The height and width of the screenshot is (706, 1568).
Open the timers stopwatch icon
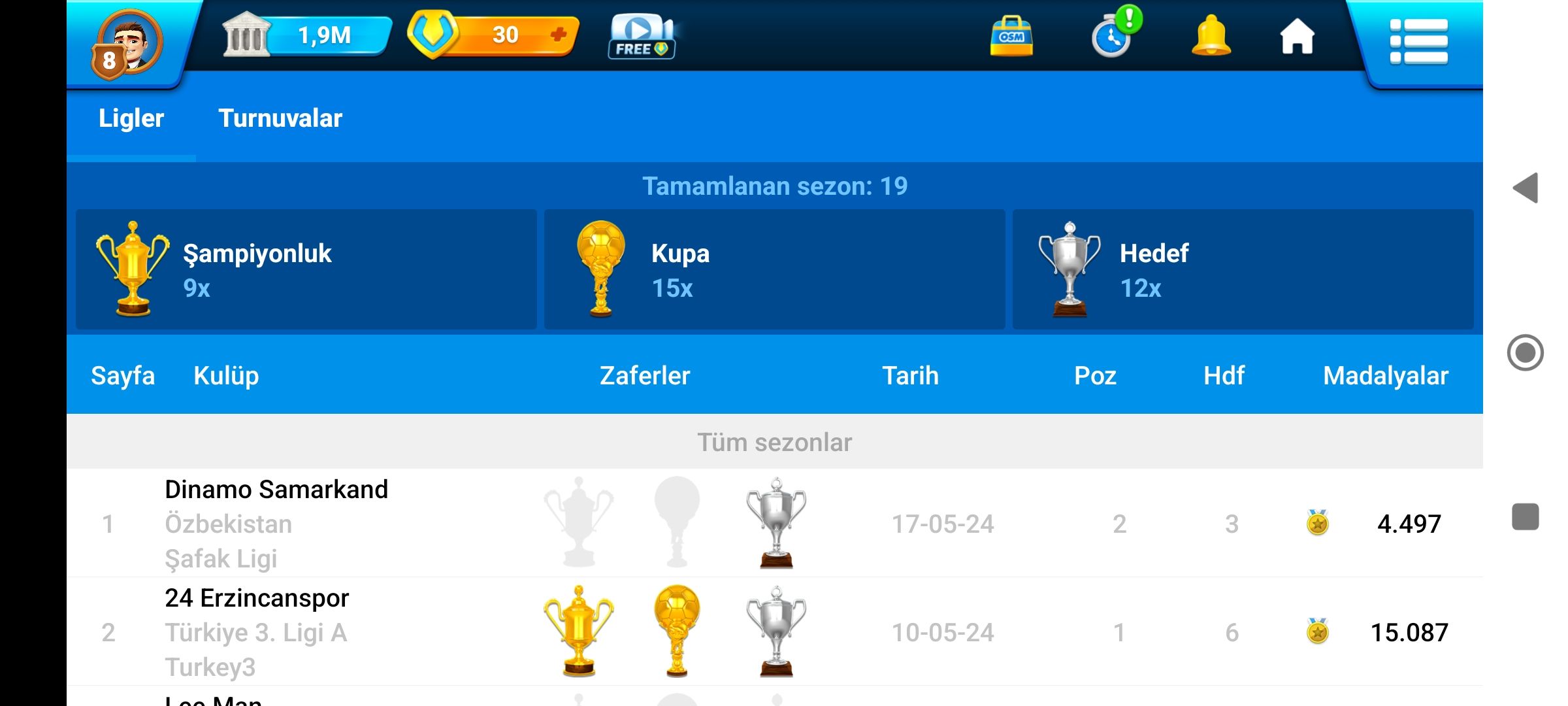point(1113,35)
